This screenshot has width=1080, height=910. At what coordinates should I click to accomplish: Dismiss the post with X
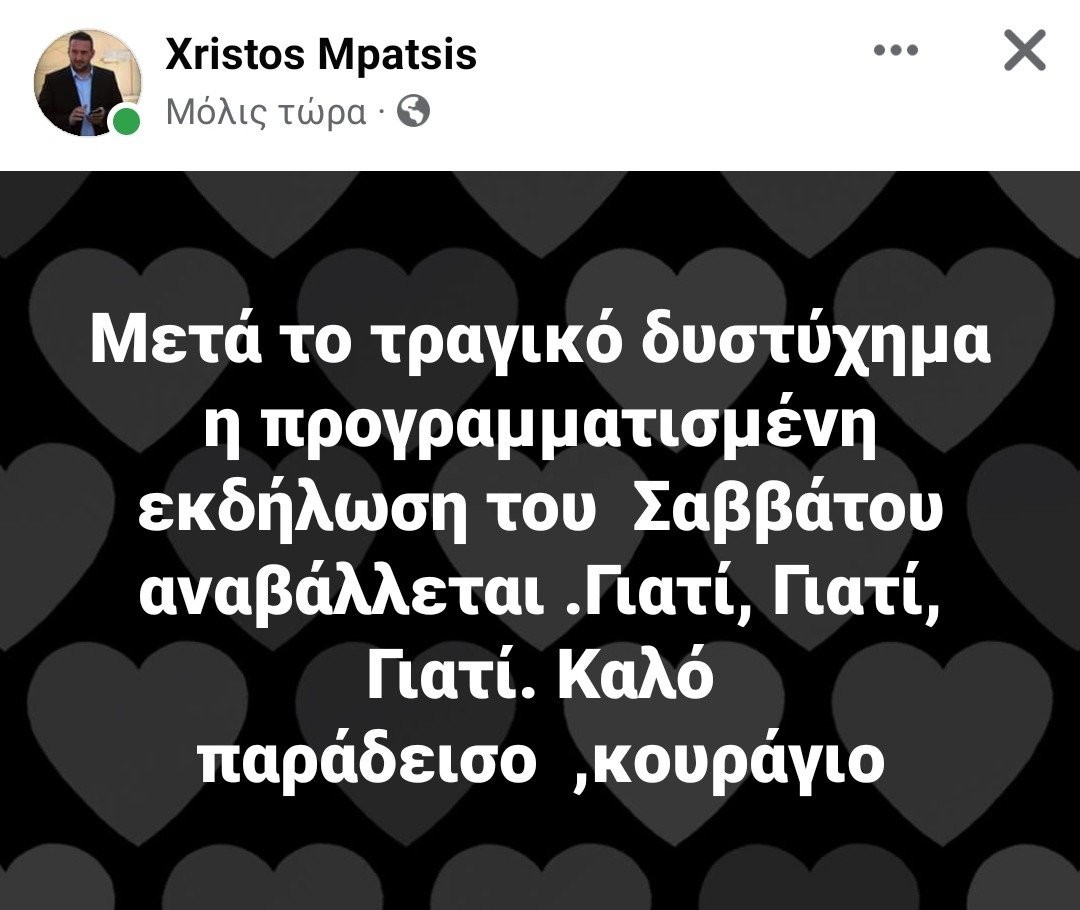[x=1023, y=51]
